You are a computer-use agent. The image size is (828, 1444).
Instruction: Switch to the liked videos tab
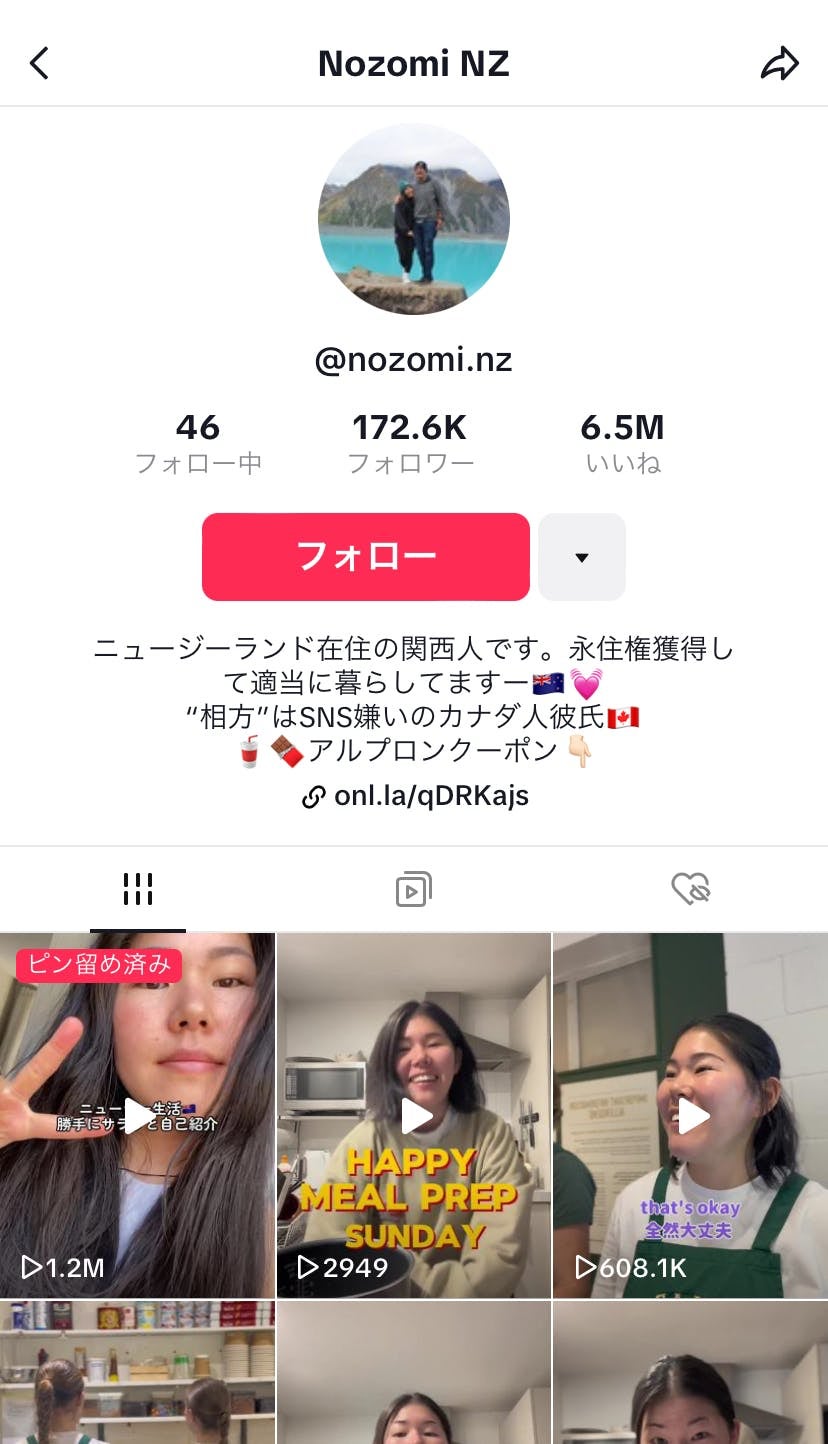690,889
